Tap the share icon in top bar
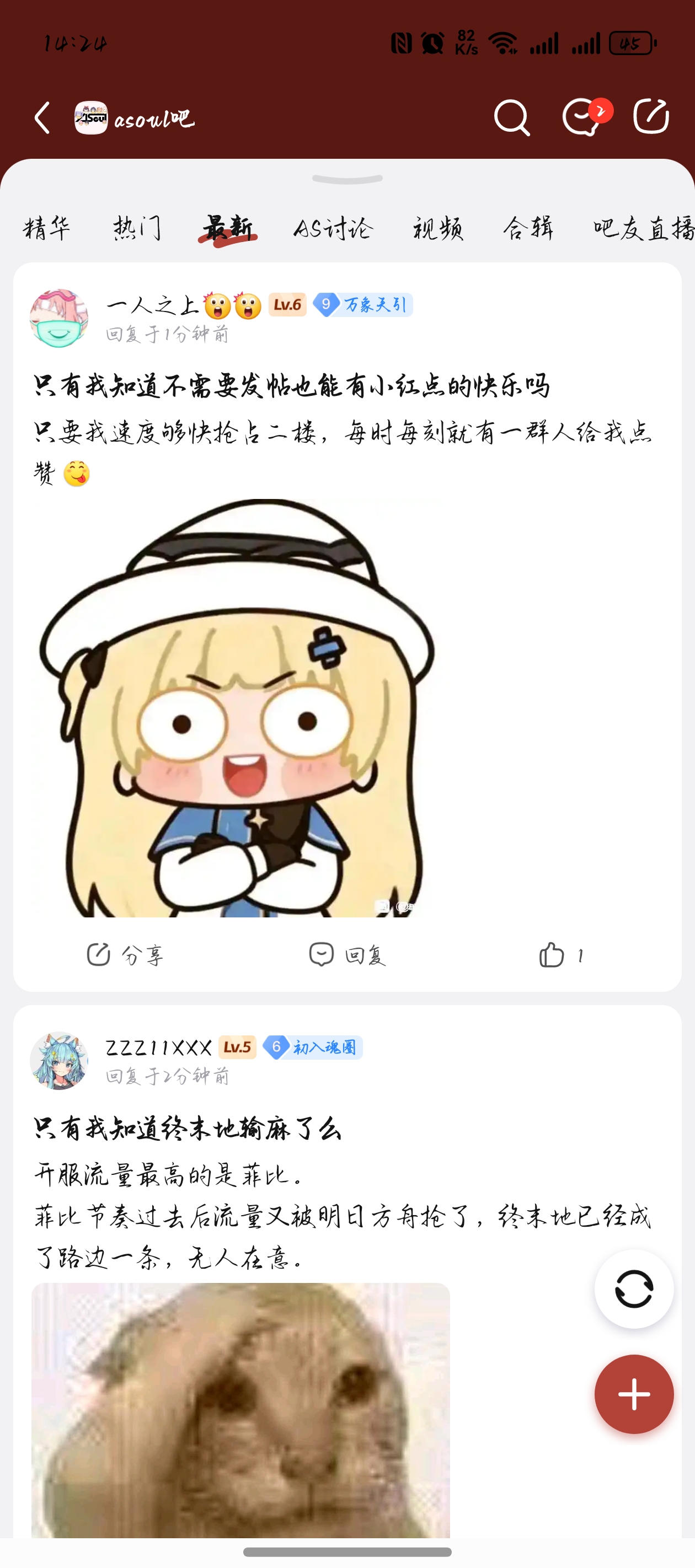 [650, 116]
